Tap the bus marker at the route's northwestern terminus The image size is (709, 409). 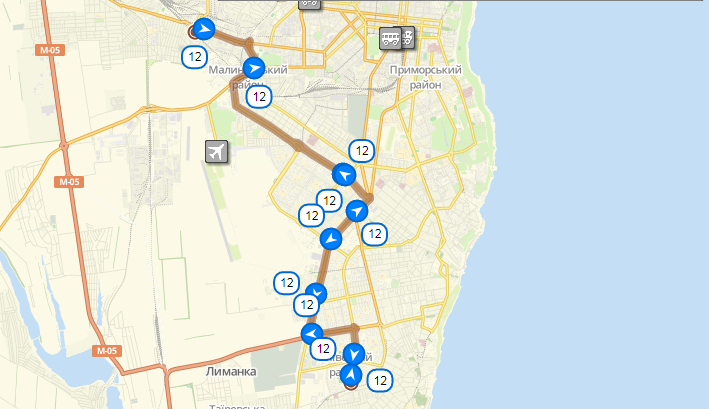[204, 28]
